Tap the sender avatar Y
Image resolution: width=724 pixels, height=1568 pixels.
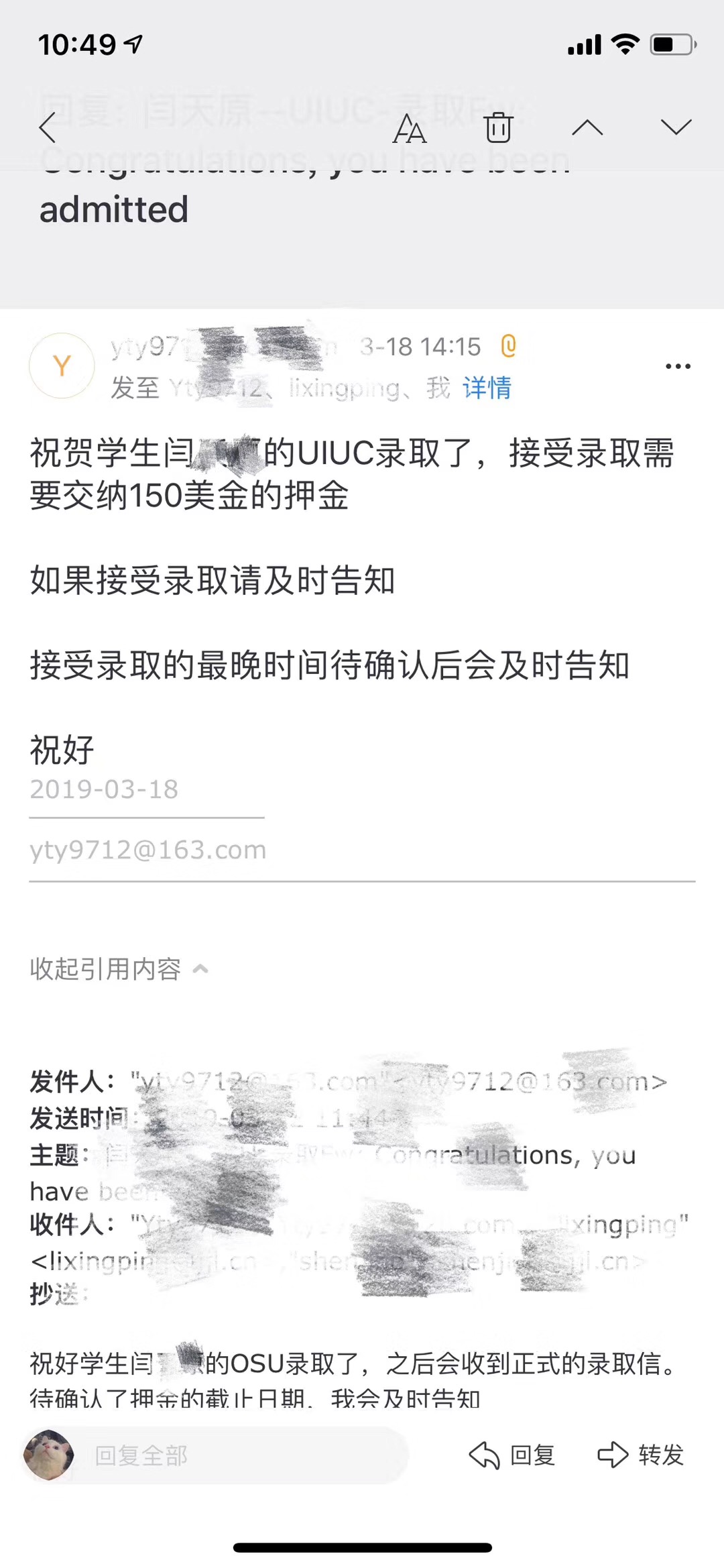point(62,366)
